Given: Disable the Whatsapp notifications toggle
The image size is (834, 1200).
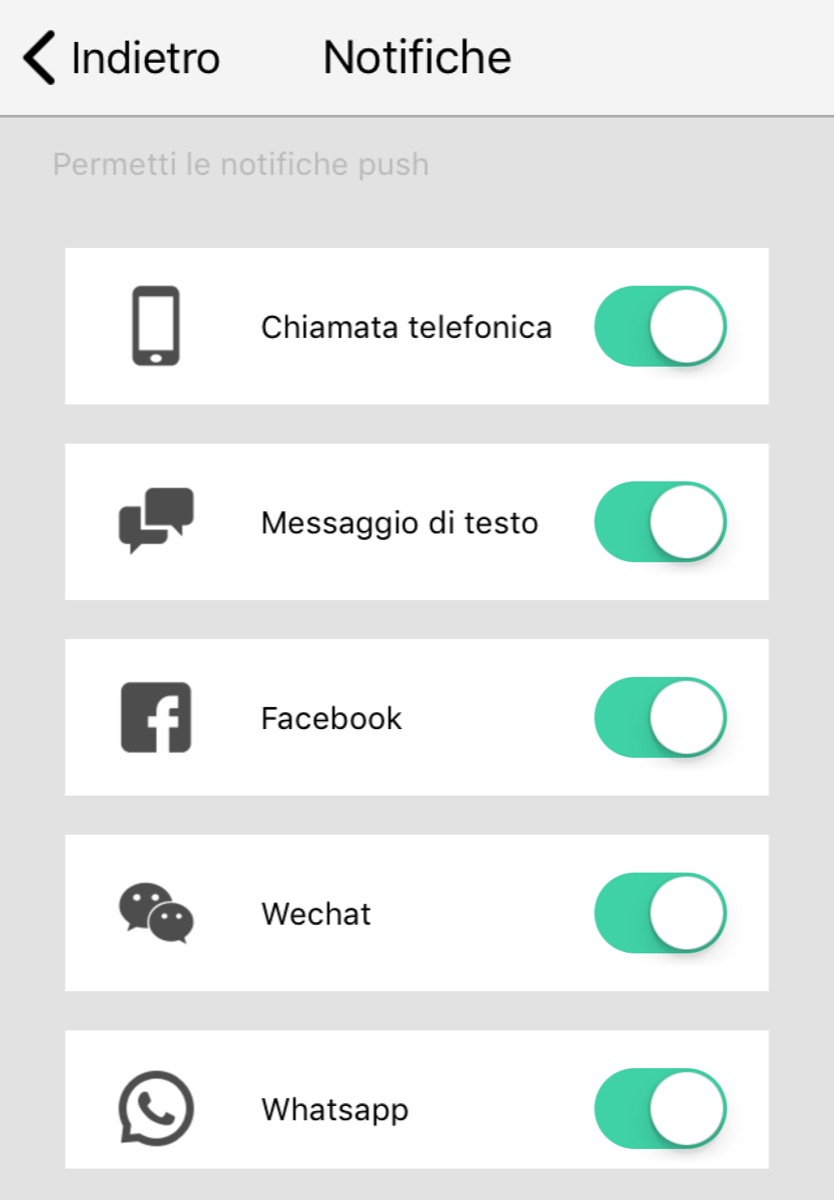Looking at the screenshot, I should coord(660,1109).
